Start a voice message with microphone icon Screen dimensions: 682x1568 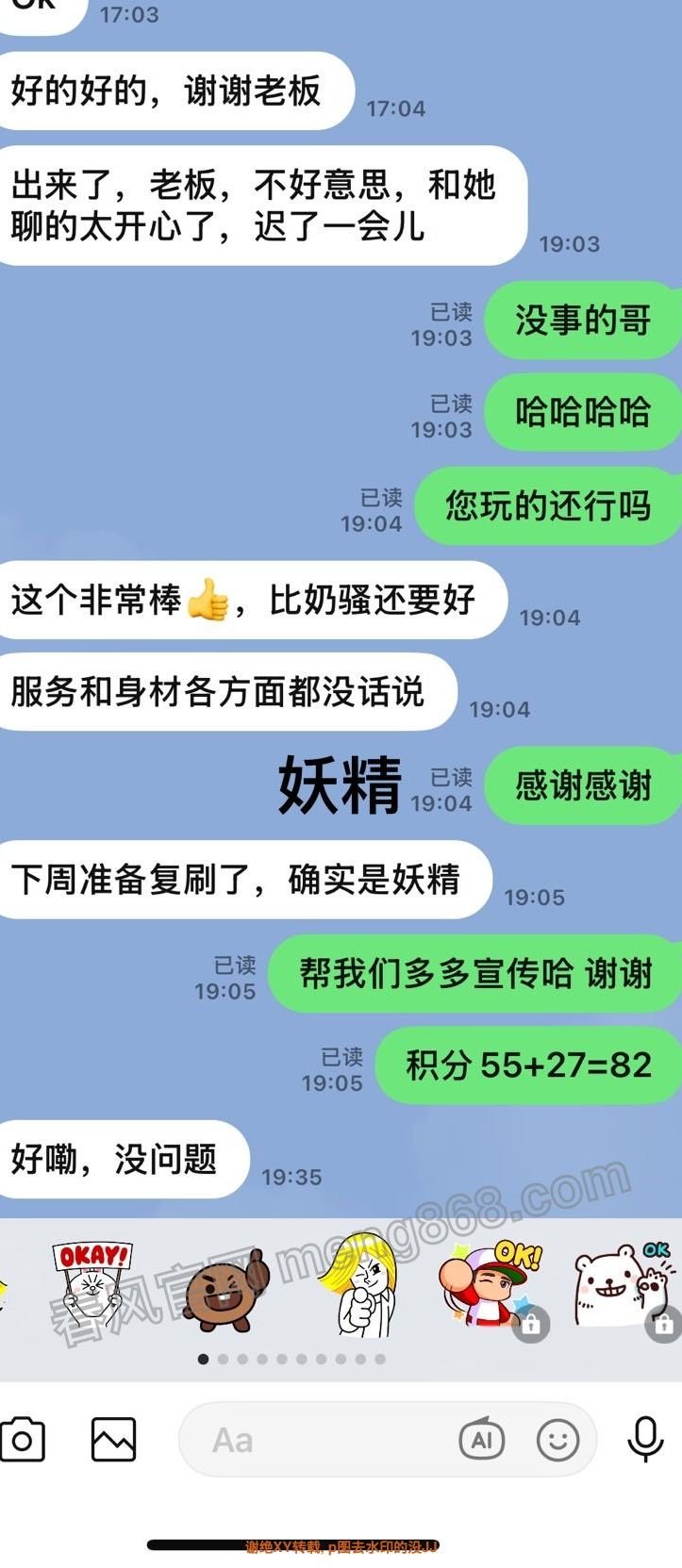pos(646,1440)
